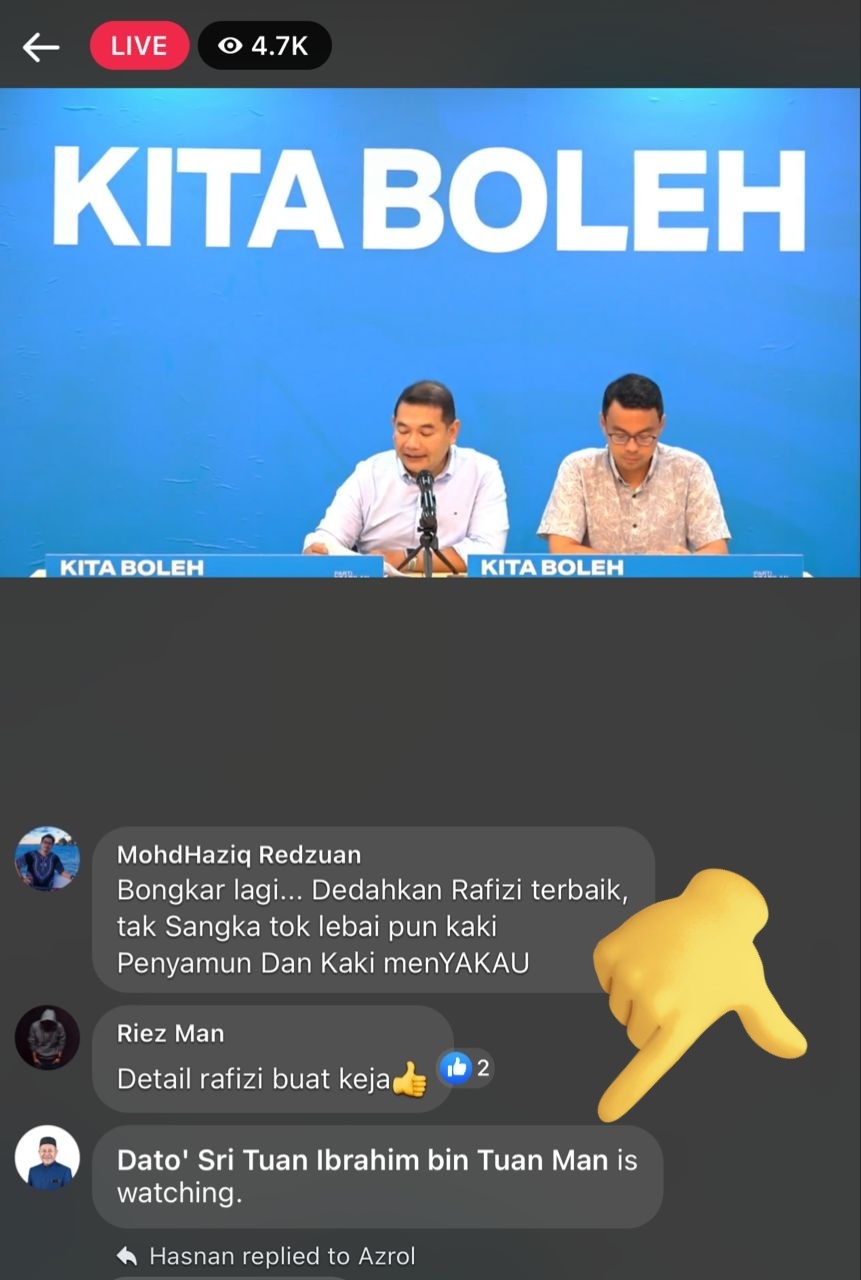The image size is (861, 1280).
Task: Open MohdHaziq Redzuan's name link
Action: [238, 855]
